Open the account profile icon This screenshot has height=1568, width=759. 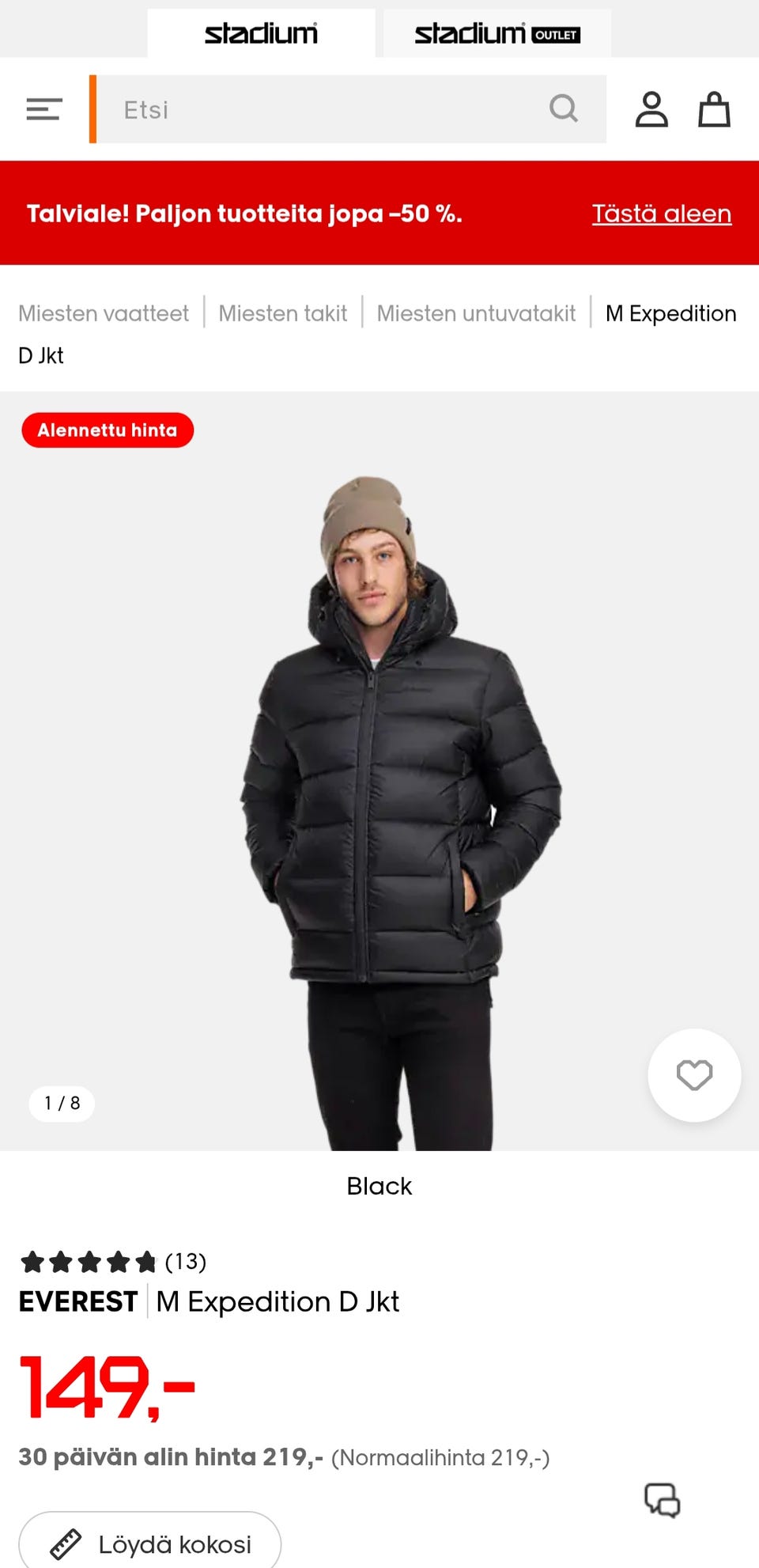pos(653,109)
